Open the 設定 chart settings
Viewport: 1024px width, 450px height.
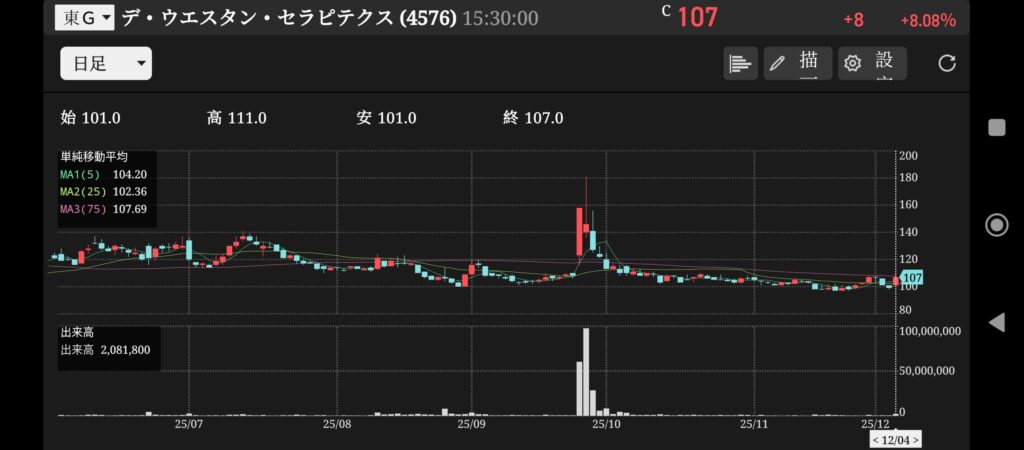(872, 63)
